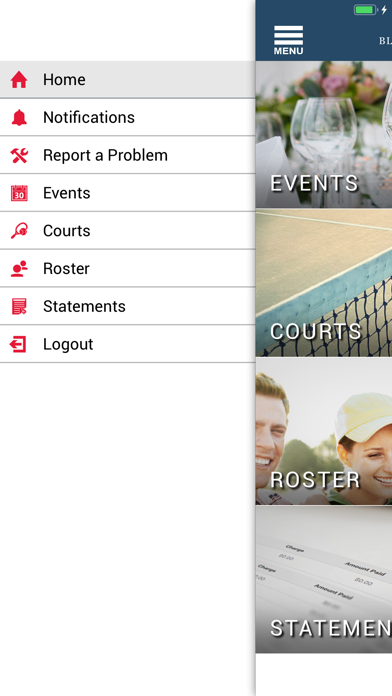Go to Report a Problem
The width and height of the screenshot is (392, 696).
[x=127, y=155]
